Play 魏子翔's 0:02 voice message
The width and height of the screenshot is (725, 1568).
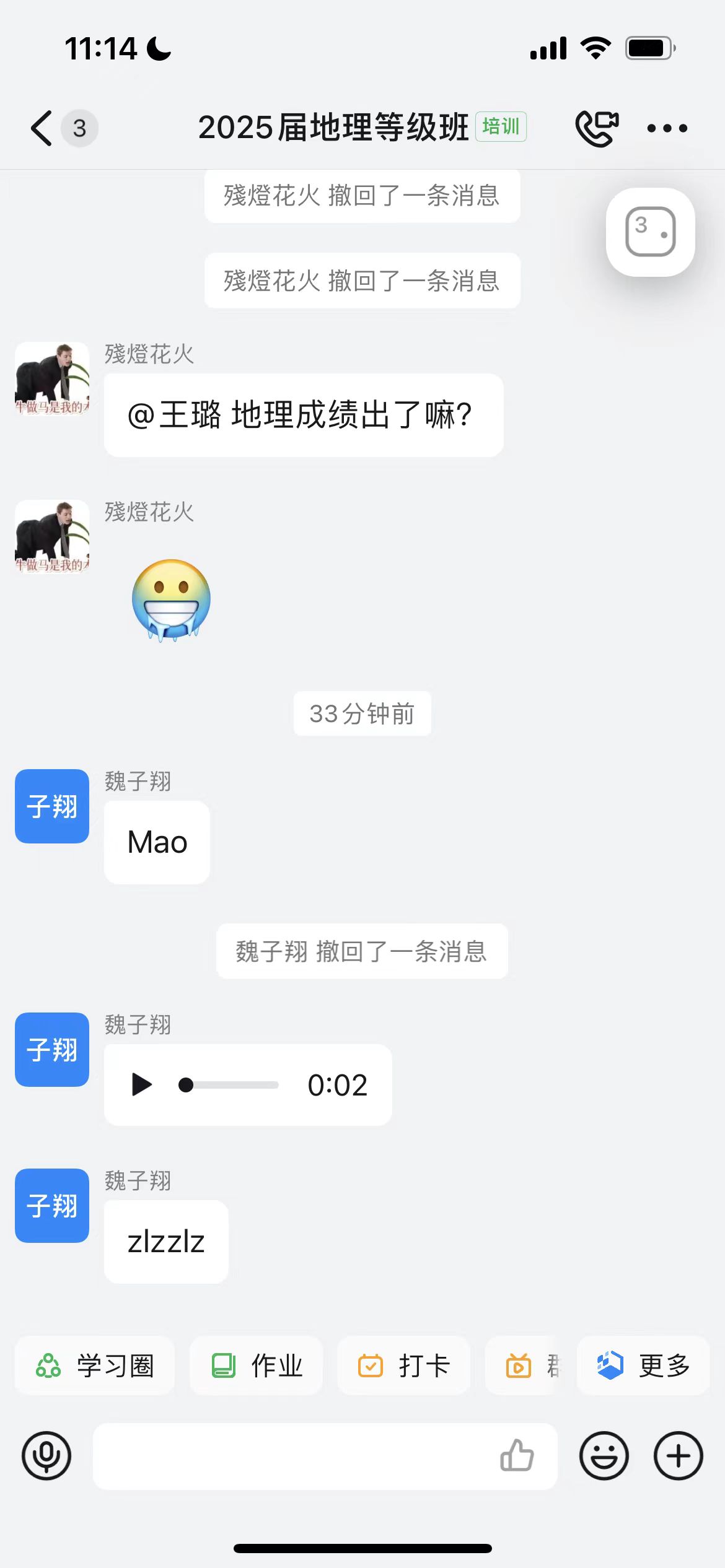[x=143, y=1084]
